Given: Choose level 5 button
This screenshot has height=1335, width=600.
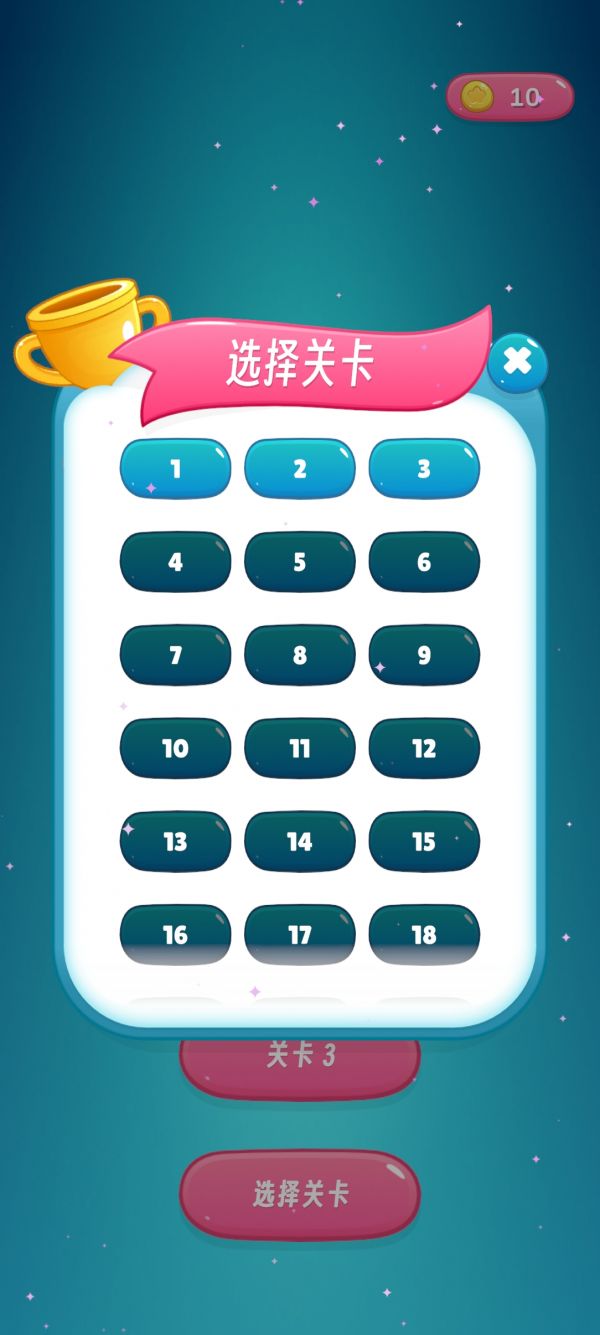Looking at the screenshot, I should 299,562.
